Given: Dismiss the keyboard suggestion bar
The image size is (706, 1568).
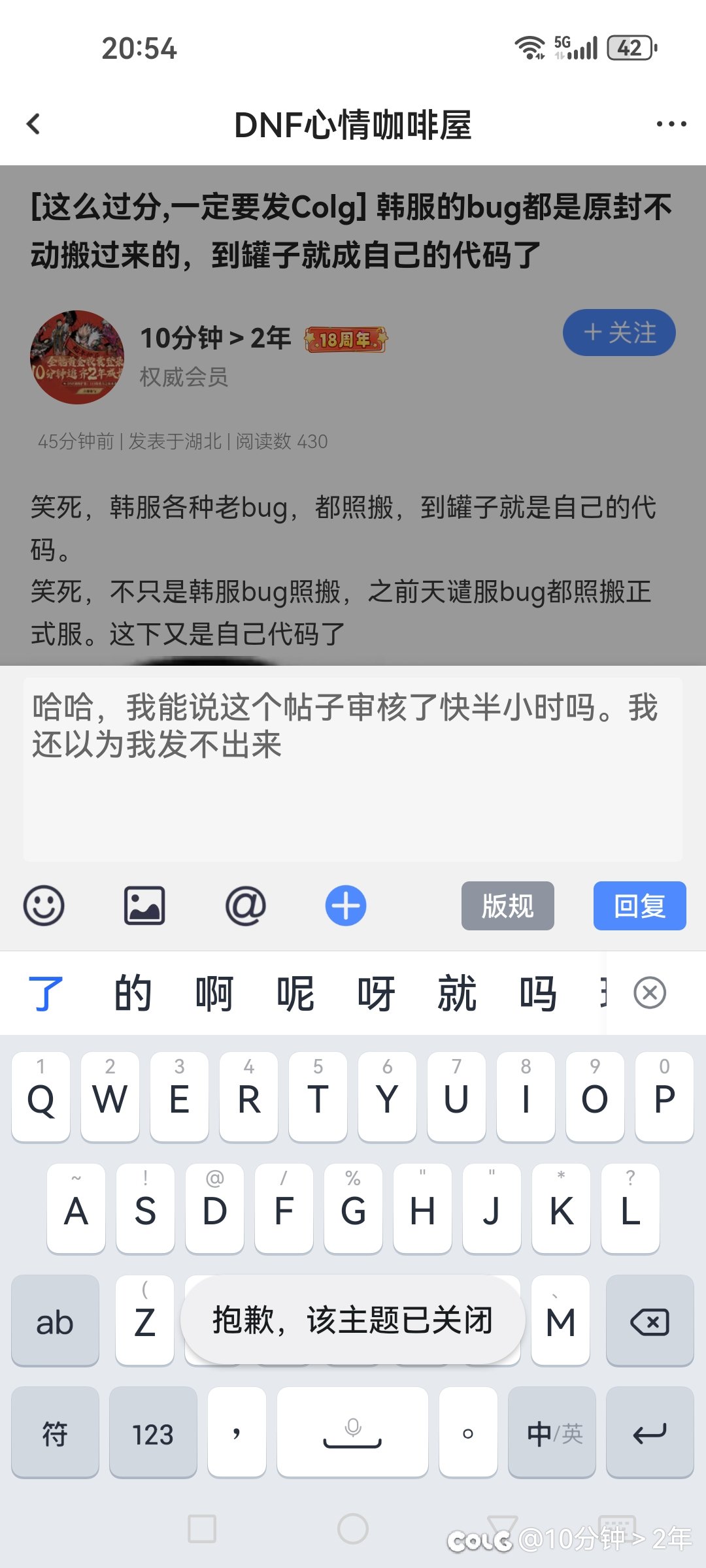Looking at the screenshot, I should 650,993.
